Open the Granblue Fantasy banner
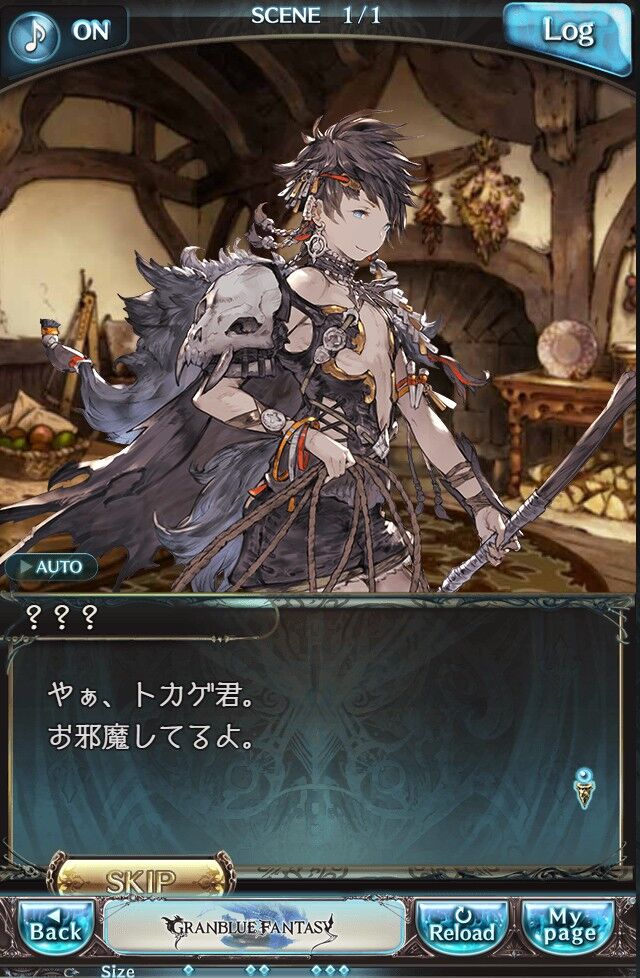 coord(255,927)
